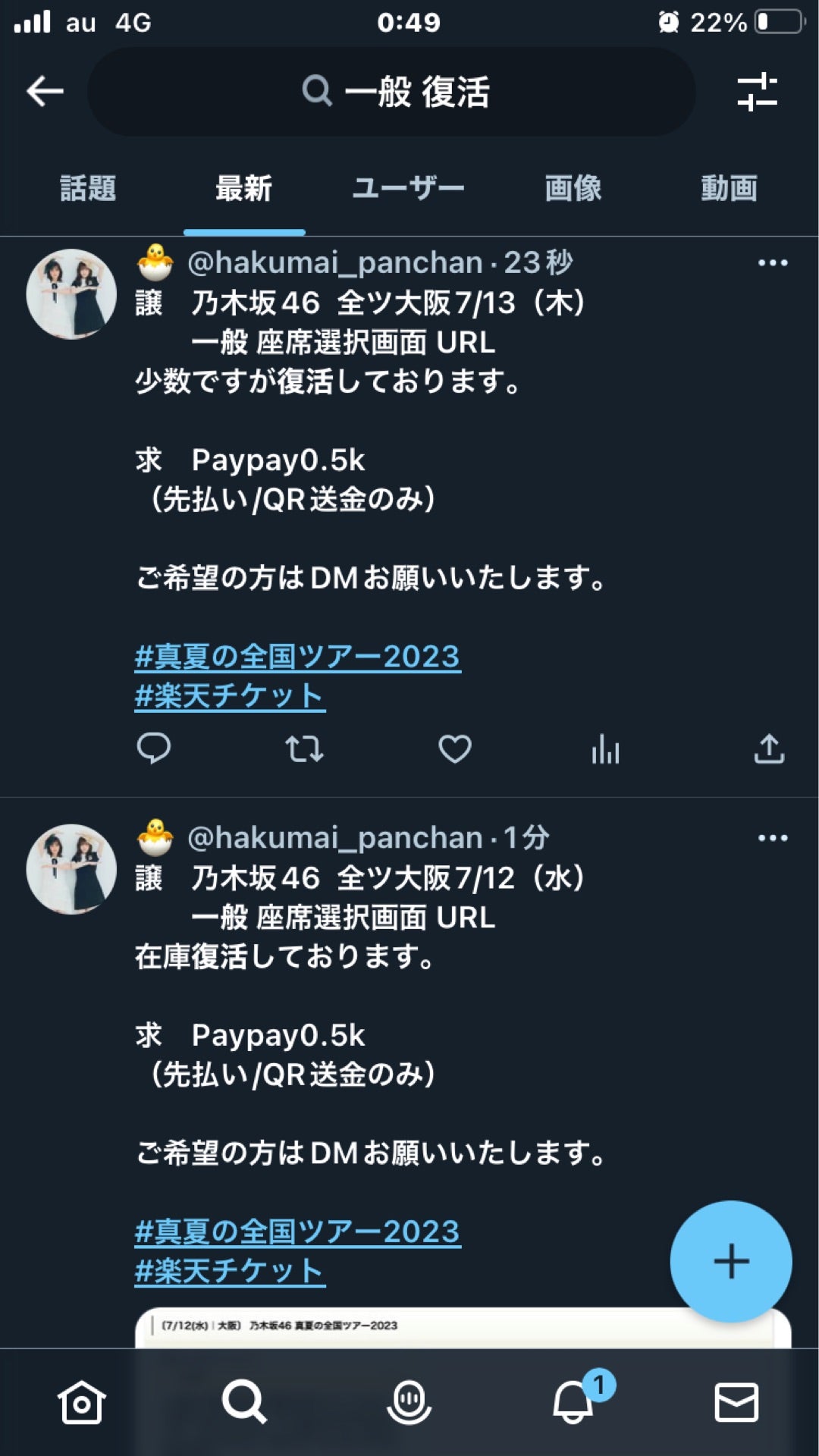
Task: Tap the back arrow to exit search
Action: [x=43, y=89]
